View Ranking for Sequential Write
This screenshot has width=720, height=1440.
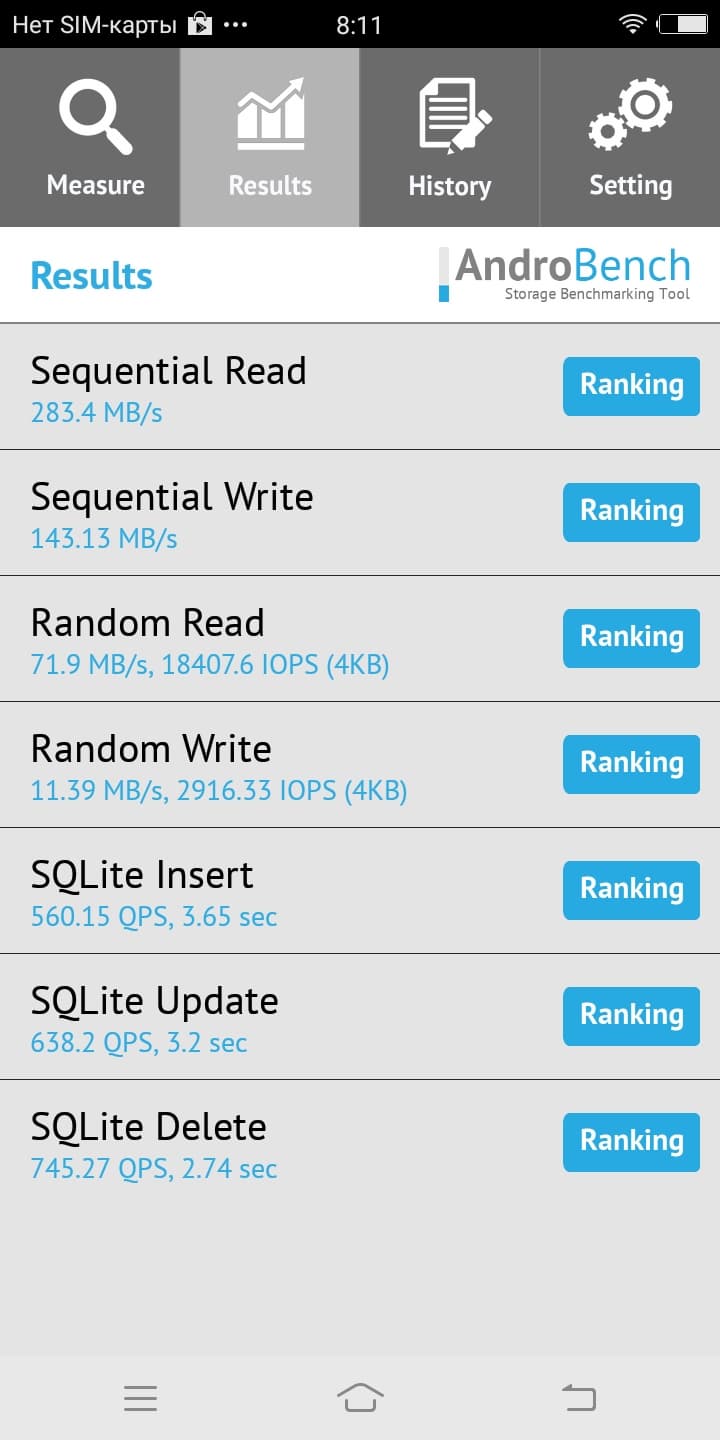pyautogui.click(x=631, y=512)
